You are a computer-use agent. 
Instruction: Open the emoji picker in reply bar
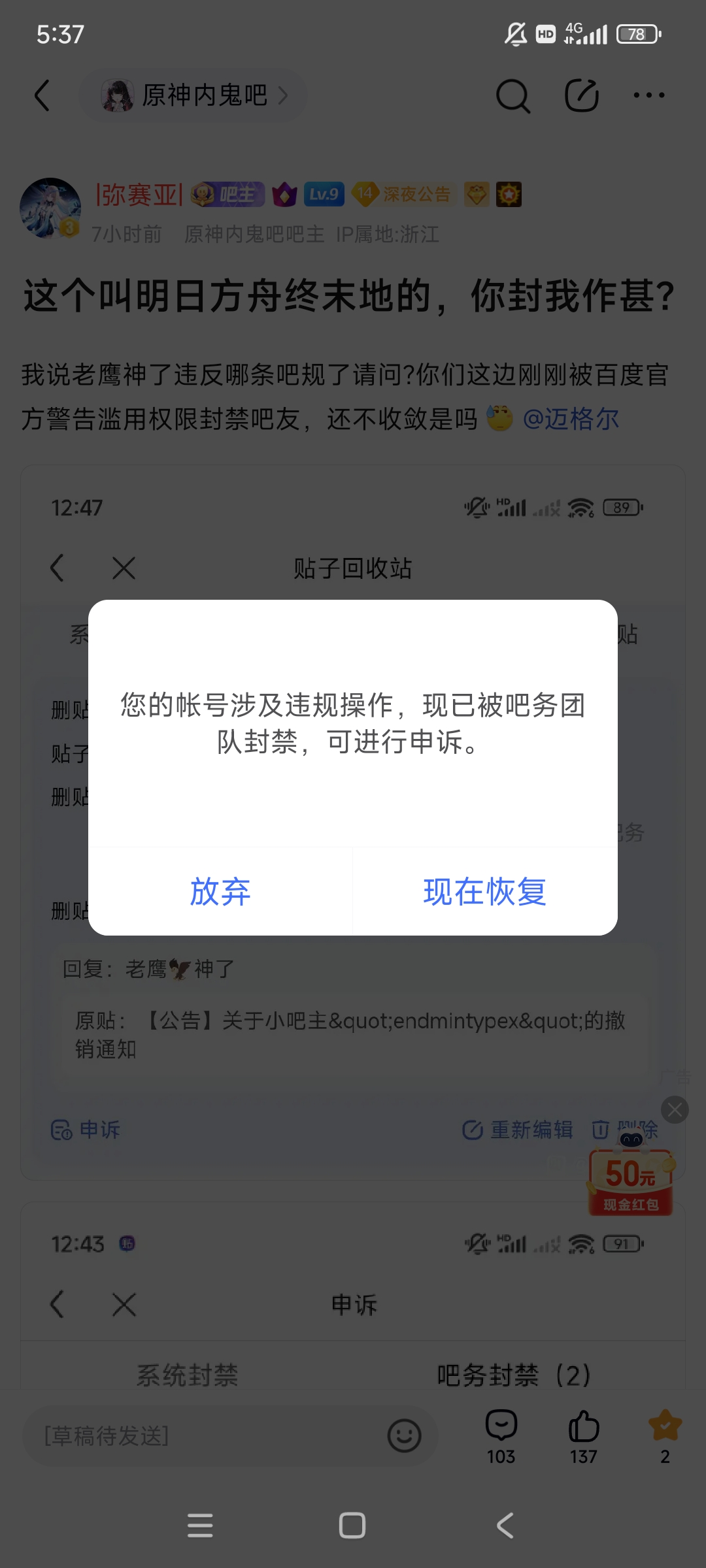tap(405, 1436)
